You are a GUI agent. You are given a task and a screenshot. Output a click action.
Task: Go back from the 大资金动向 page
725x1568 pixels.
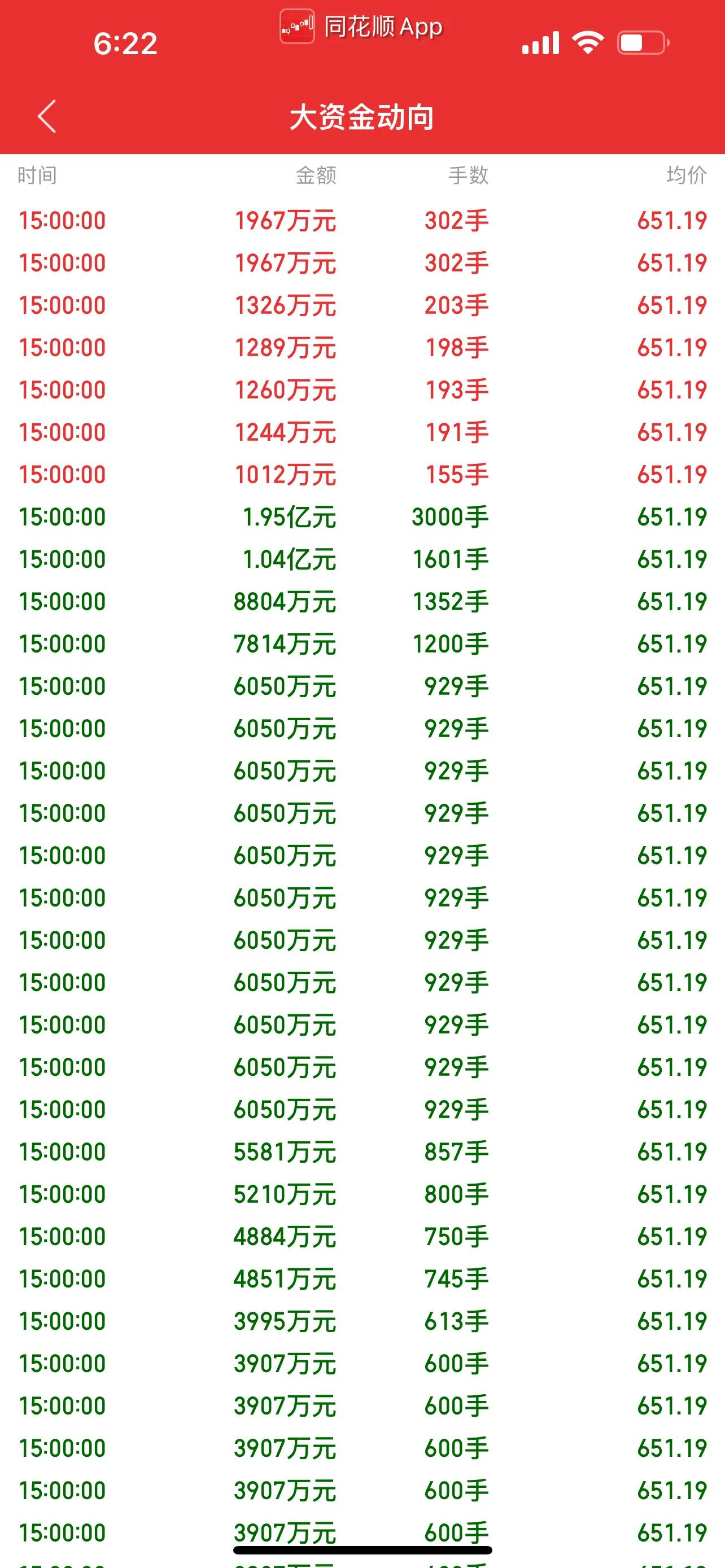point(47,116)
